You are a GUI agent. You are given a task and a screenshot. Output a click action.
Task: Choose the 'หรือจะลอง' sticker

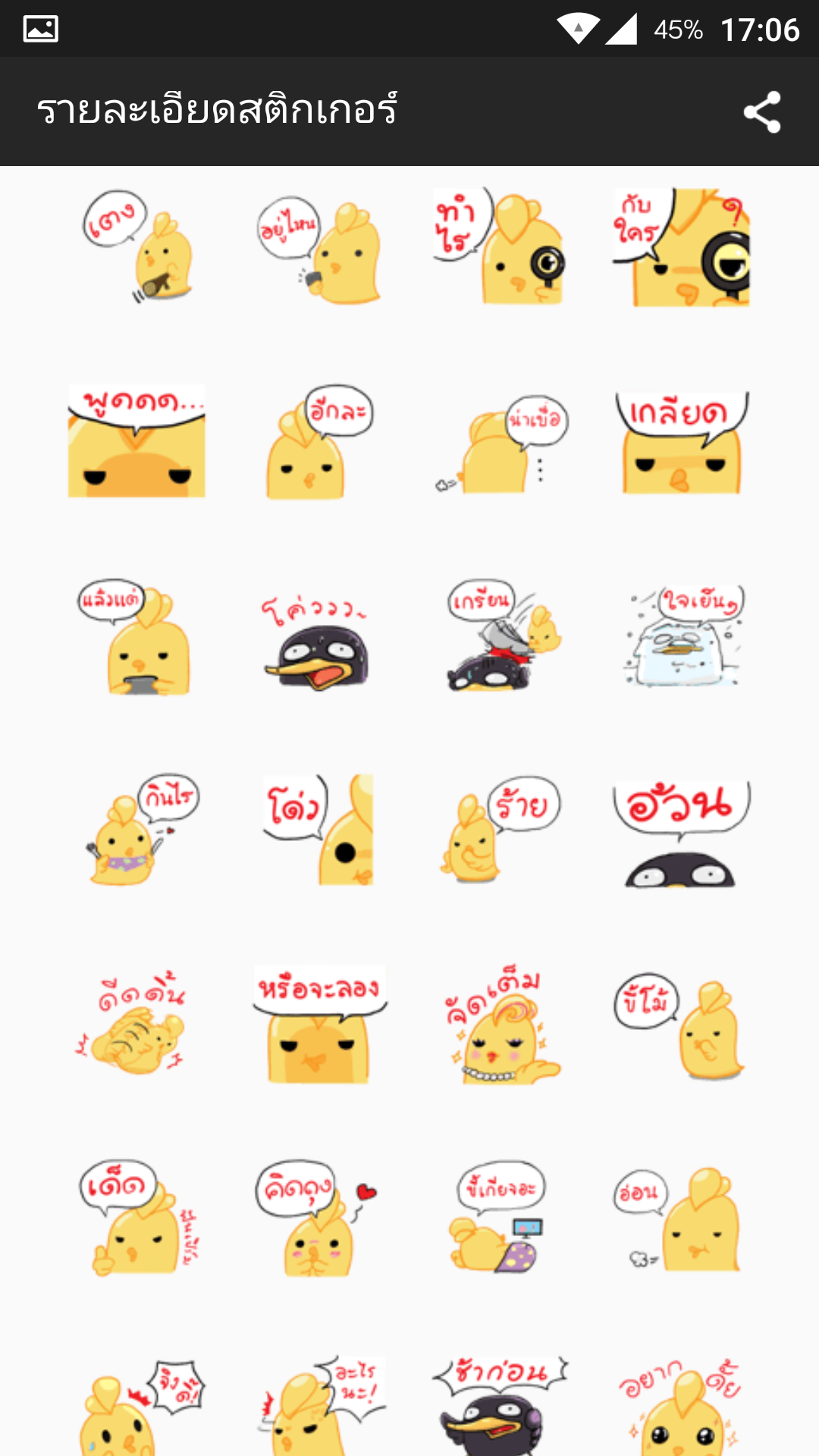pyautogui.click(x=319, y=1024)
